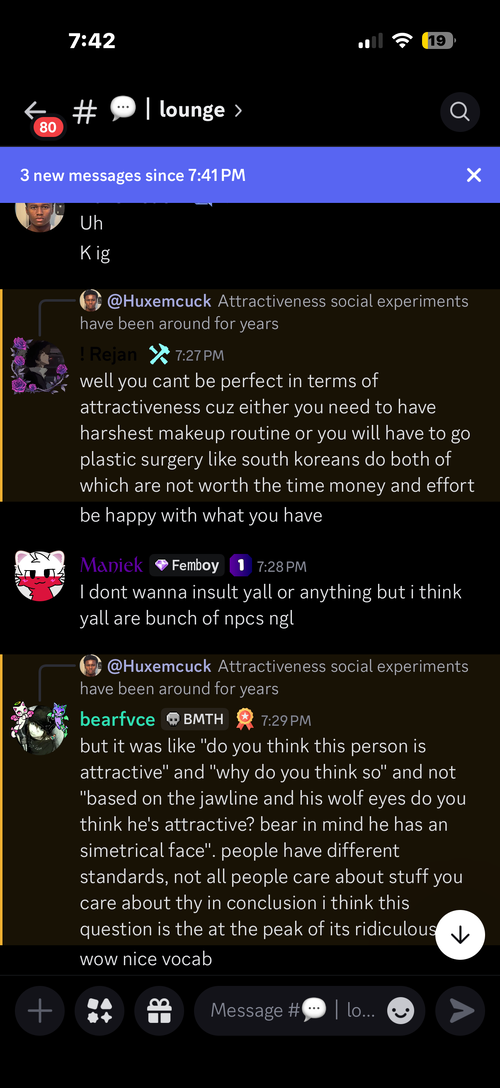This screenshot has height=1088, width=500.
Task: Dismiss the new messages banner
Action: pyautogui.click(x=474, y=175)
